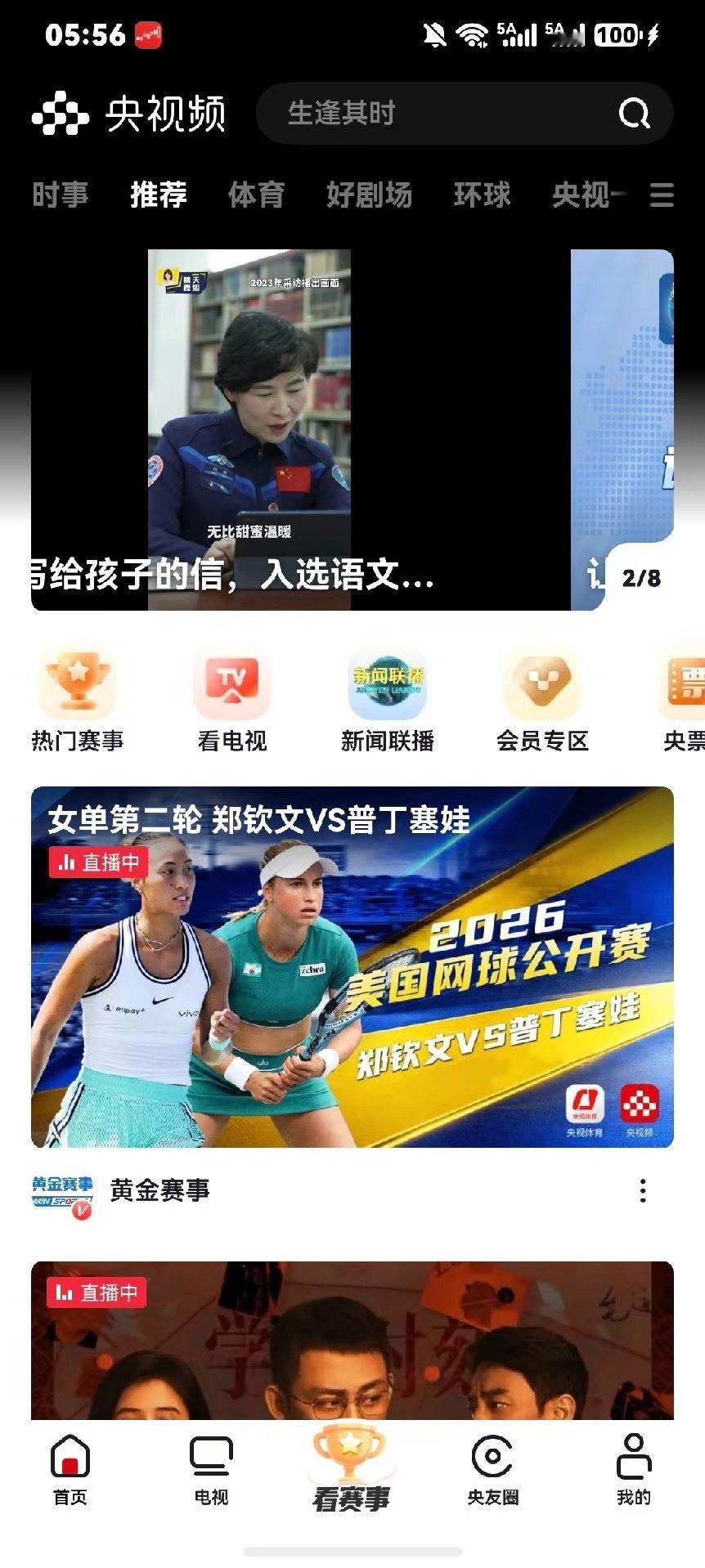Open the 生逢其时 search box
Viewport: 705px width, 1568px height.
pos(465,114)
